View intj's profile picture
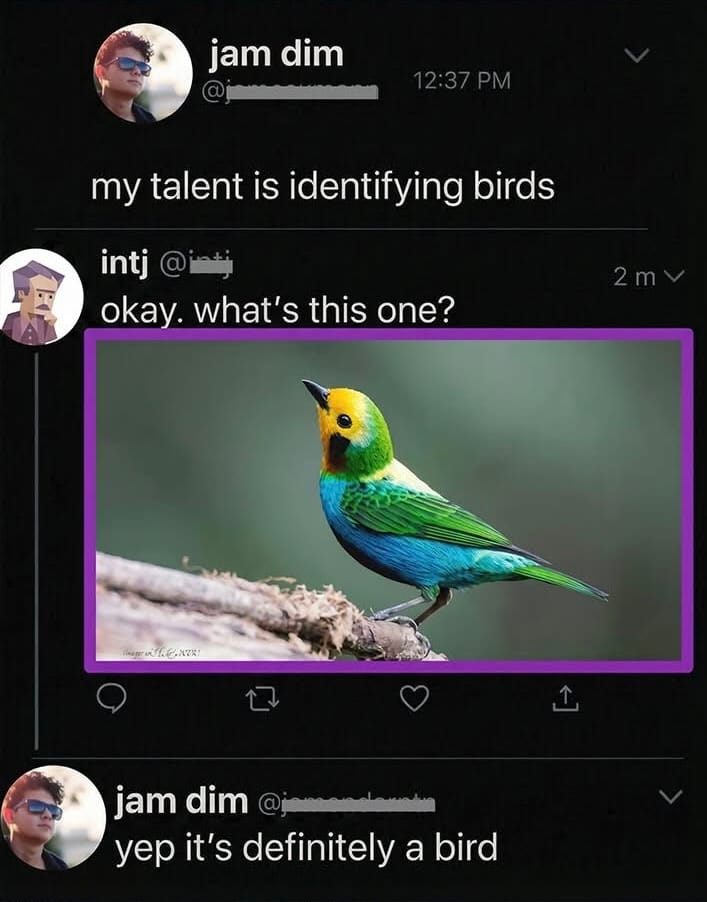 [38, 297]
